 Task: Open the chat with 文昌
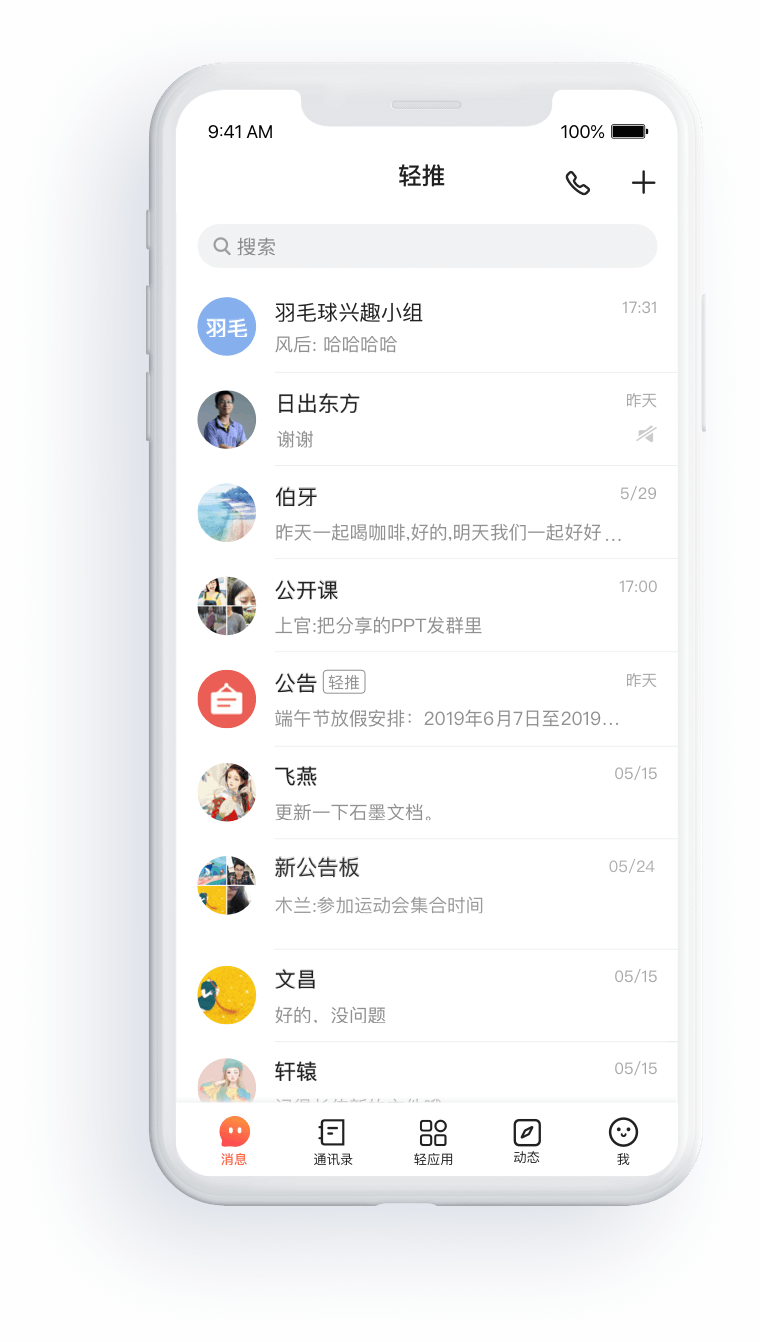[x=427, y=996]
